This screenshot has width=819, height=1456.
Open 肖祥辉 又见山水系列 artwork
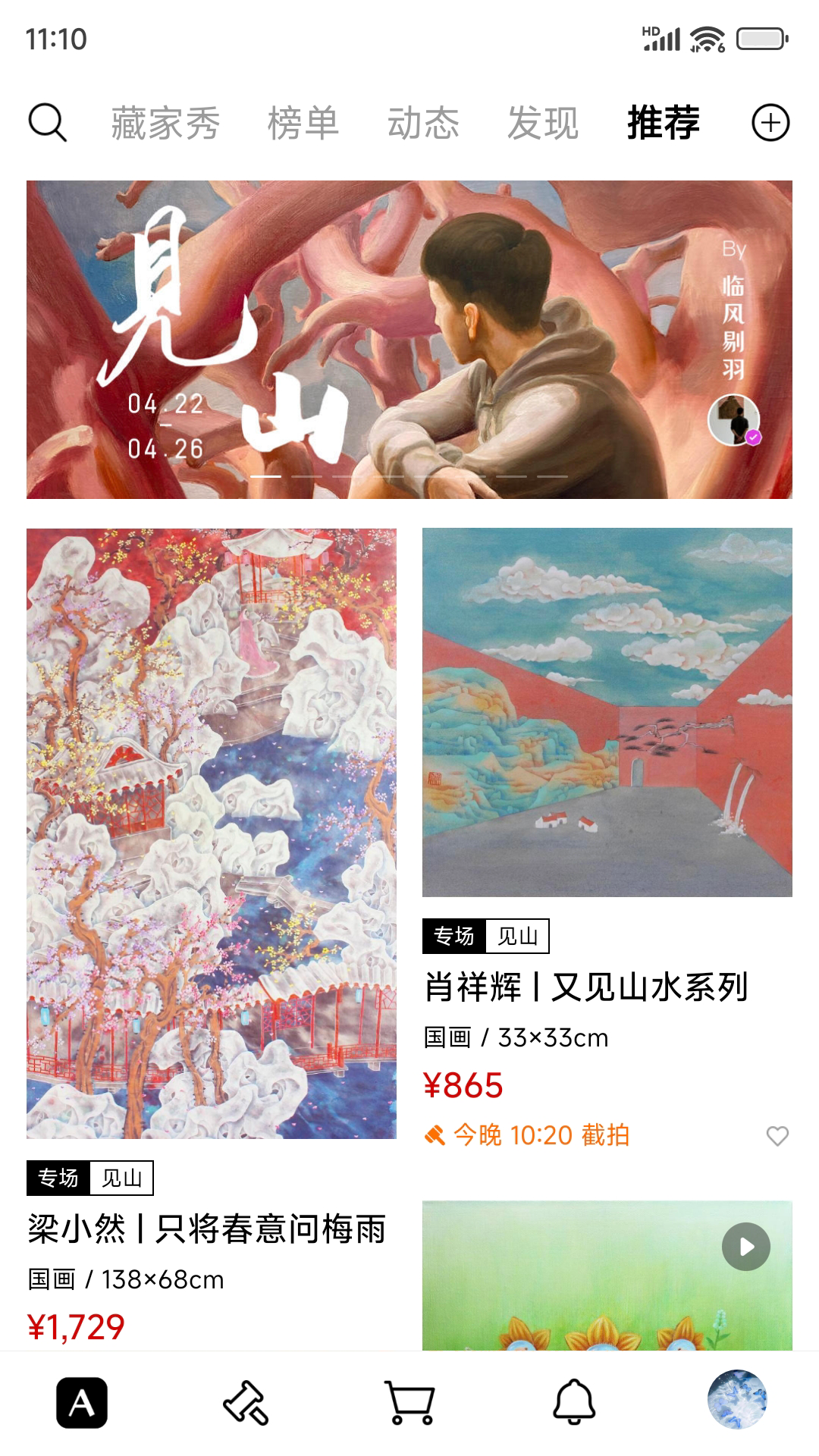(607, 712)
